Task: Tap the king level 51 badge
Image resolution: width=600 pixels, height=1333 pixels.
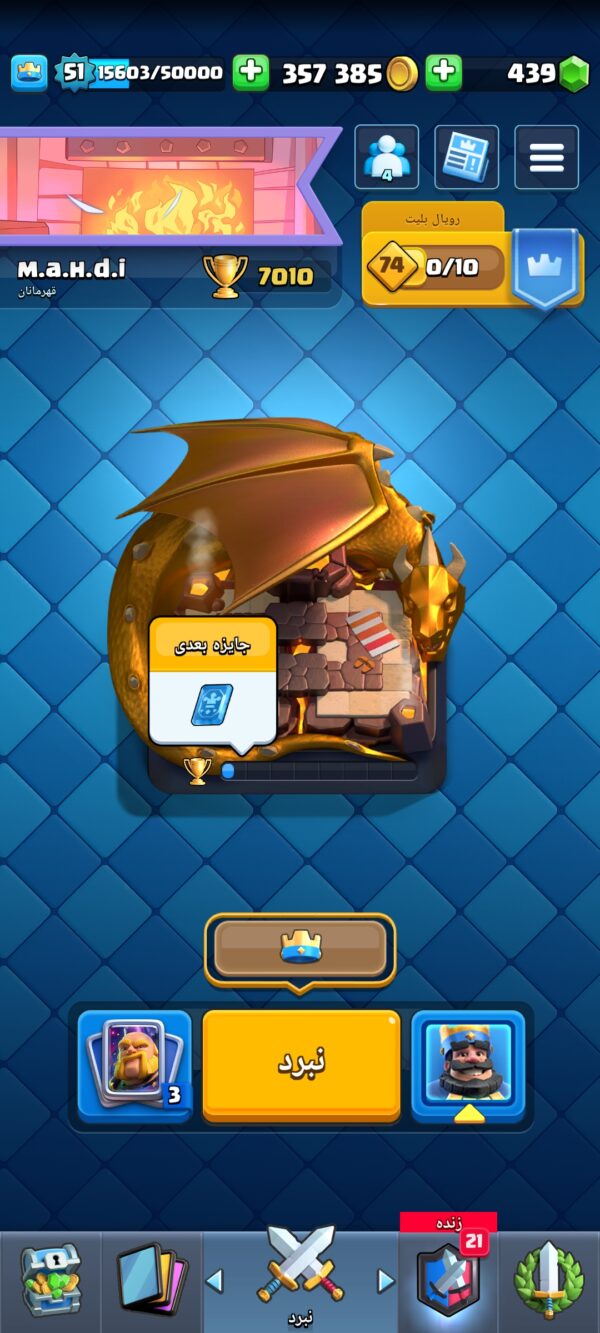Action: click(73, 72)
